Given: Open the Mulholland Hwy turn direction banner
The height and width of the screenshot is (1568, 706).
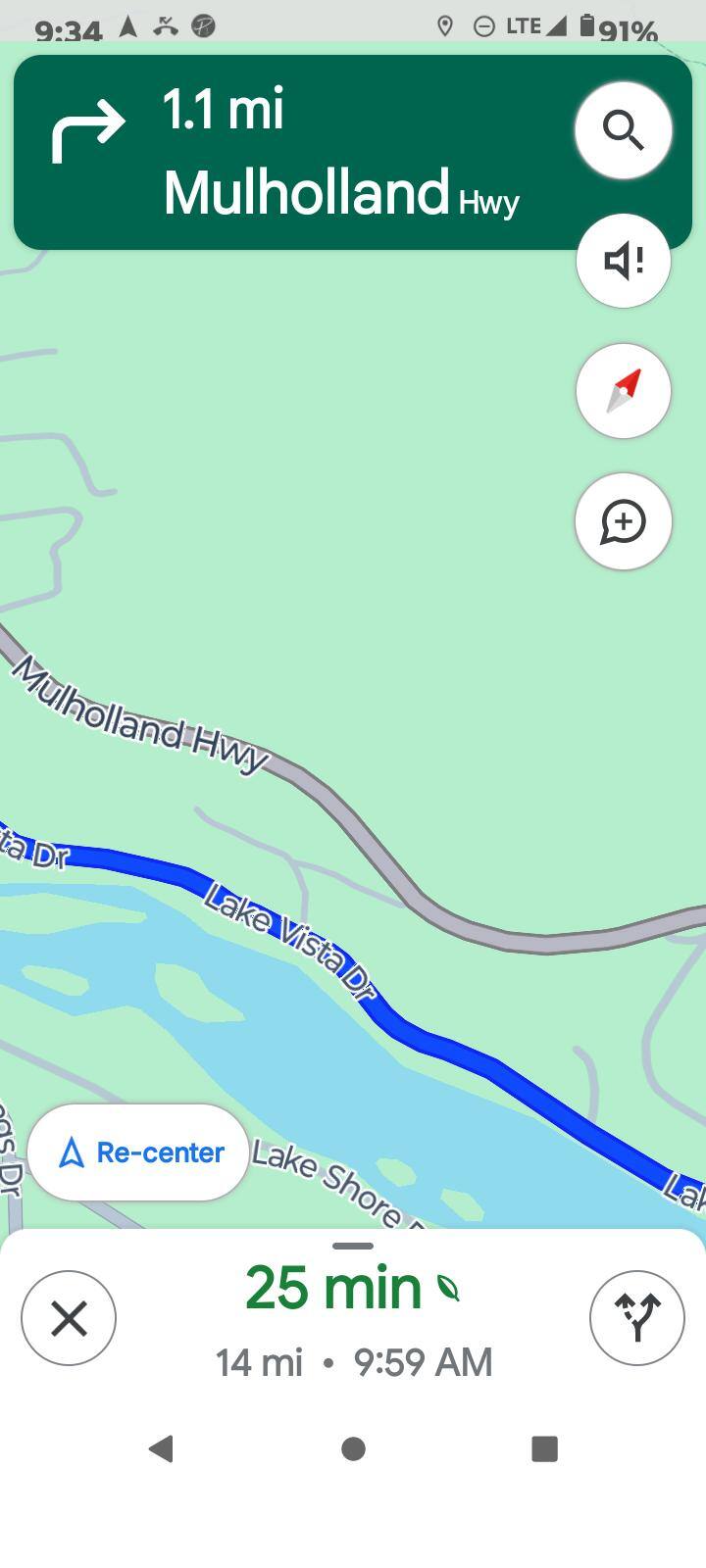Looking at the screenshot, I should pos(294,153).
